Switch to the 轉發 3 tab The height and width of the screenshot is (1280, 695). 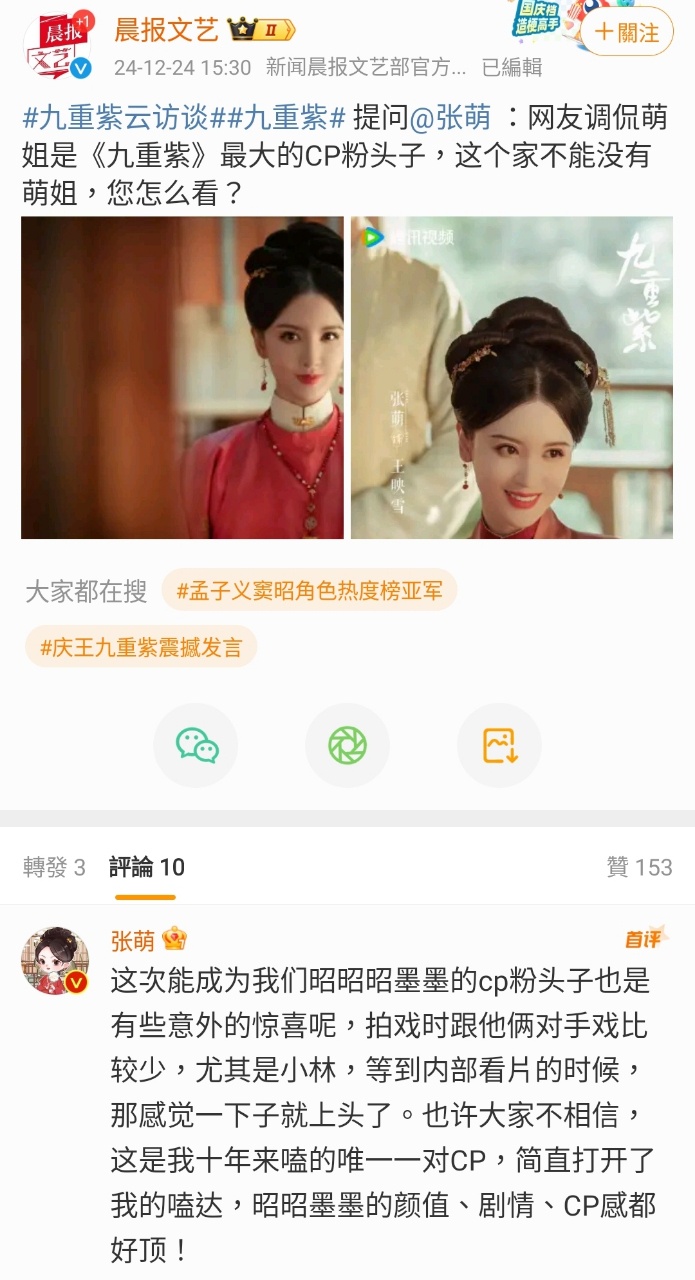[x=54, y=867]
